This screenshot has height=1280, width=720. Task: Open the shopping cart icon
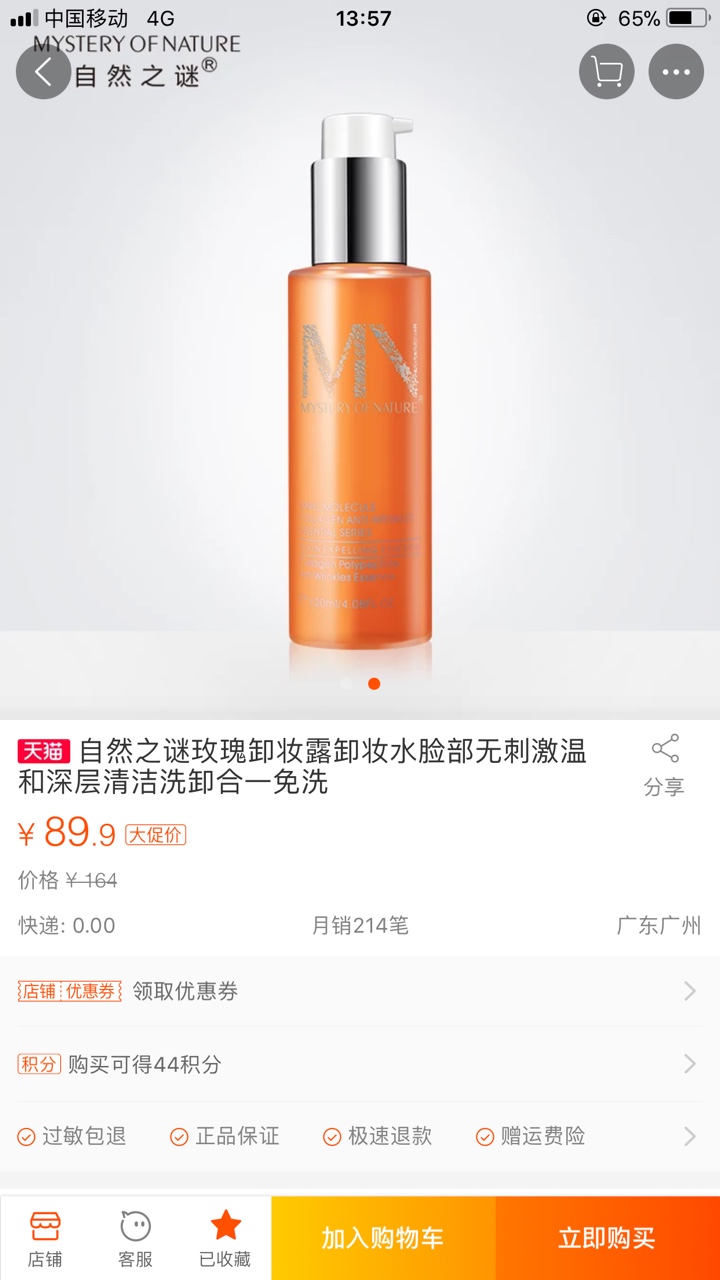pyautogui.click(x=607, y=72)
